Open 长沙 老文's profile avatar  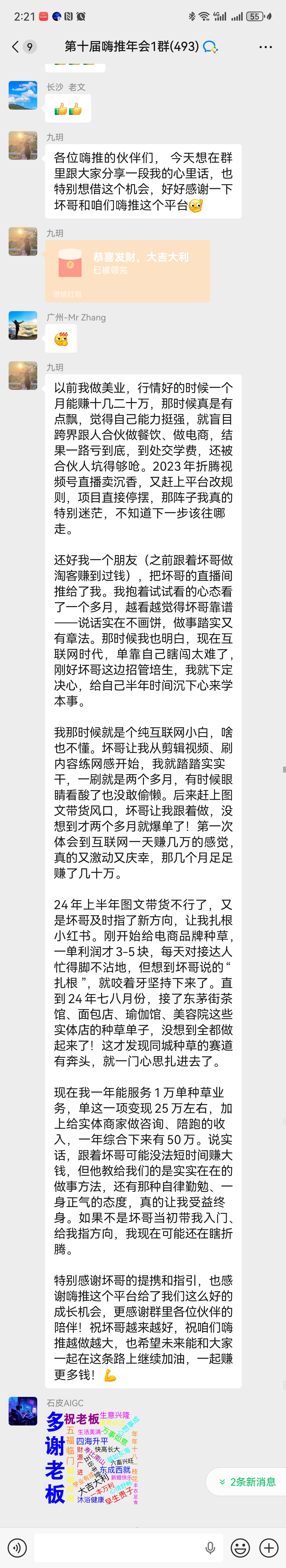22,96
